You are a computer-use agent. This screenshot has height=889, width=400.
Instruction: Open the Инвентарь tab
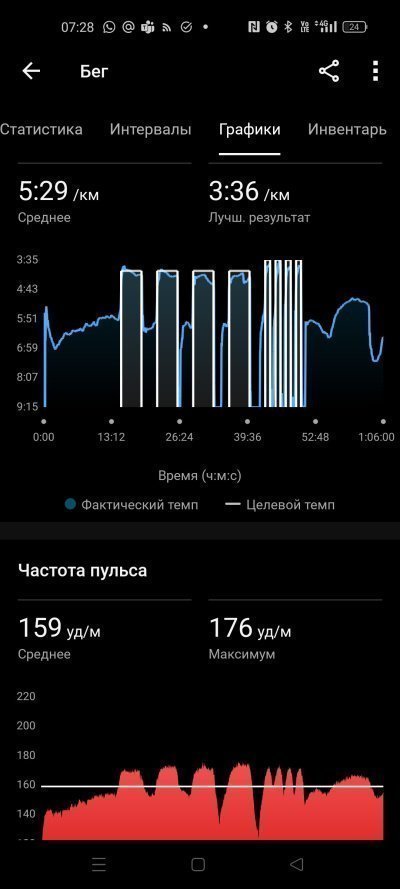click(x=347, y=129)
